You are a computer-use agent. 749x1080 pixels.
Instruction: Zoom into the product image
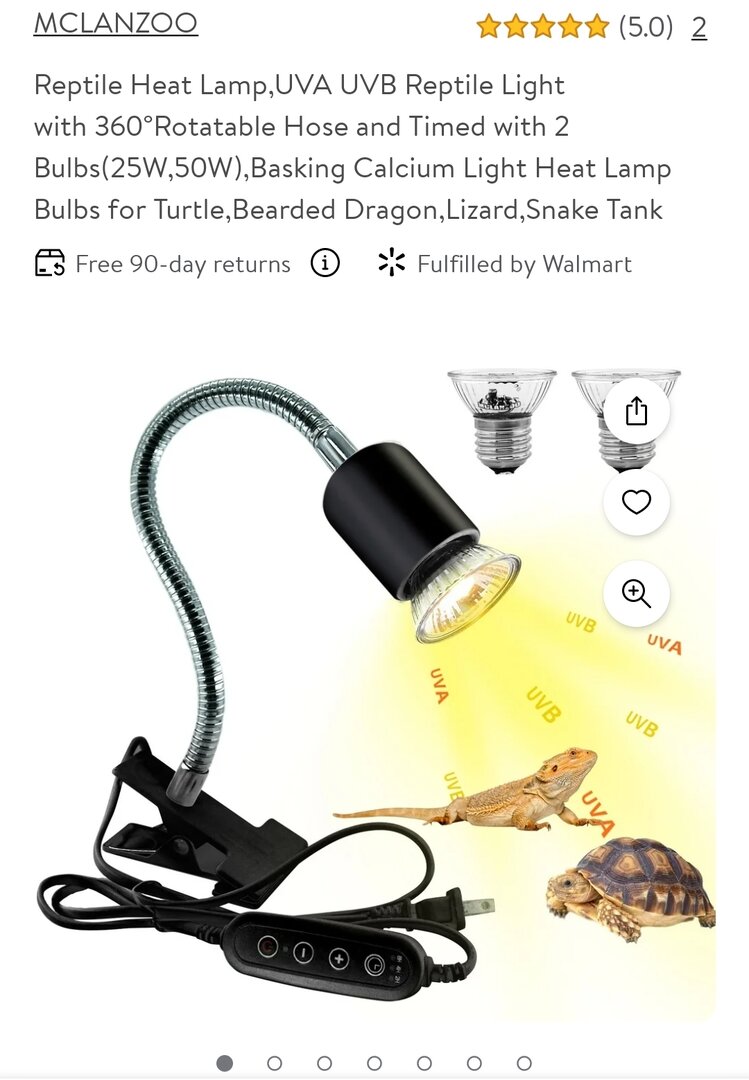637,593
